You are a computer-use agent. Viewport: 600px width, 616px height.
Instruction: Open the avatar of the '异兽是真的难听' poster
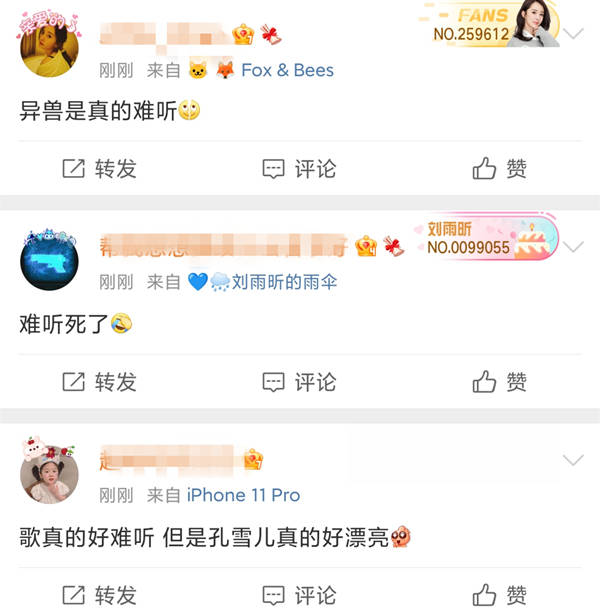pyautogui.click(x=49, y=47)
